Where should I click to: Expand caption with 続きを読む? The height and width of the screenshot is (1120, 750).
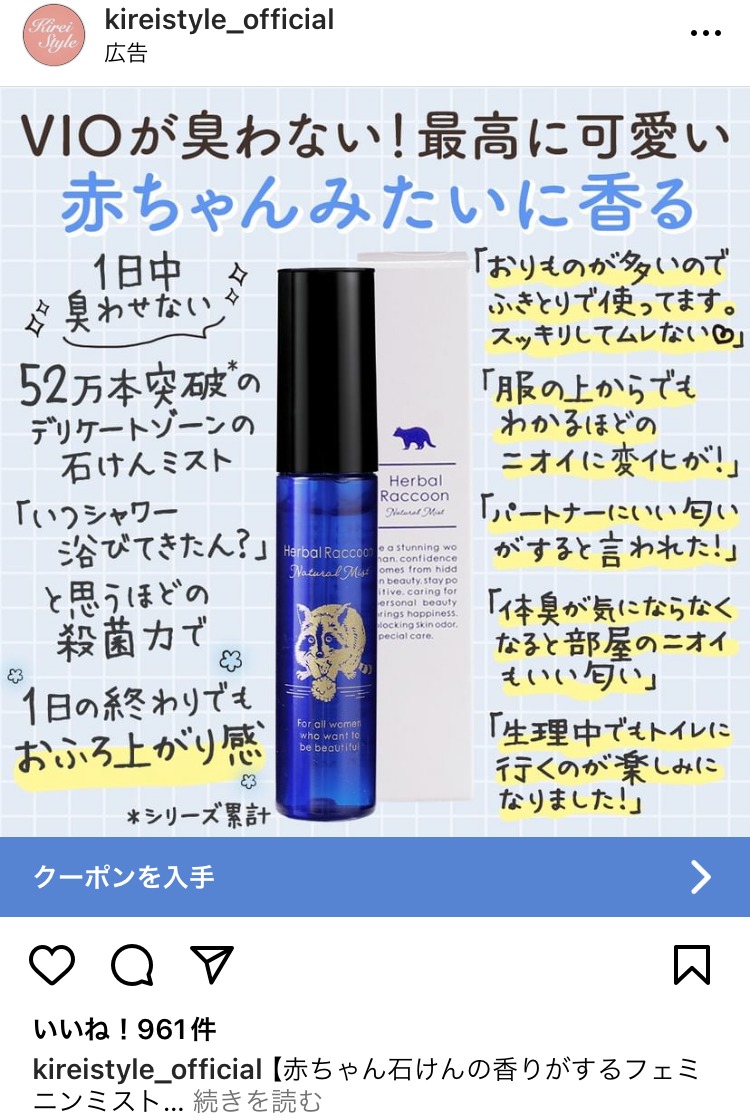pos(257,1102)
